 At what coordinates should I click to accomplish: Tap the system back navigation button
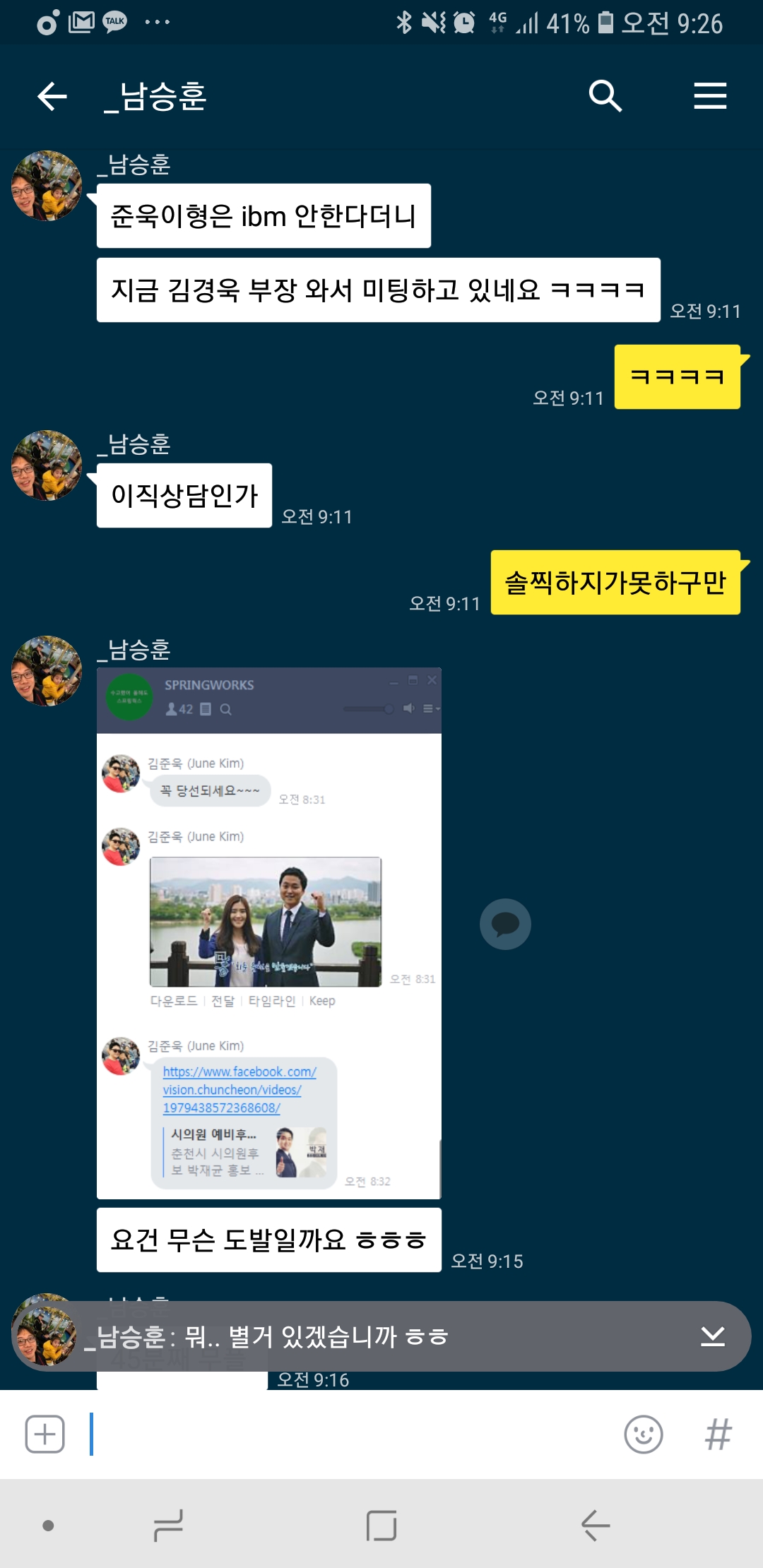[595, 1526]
